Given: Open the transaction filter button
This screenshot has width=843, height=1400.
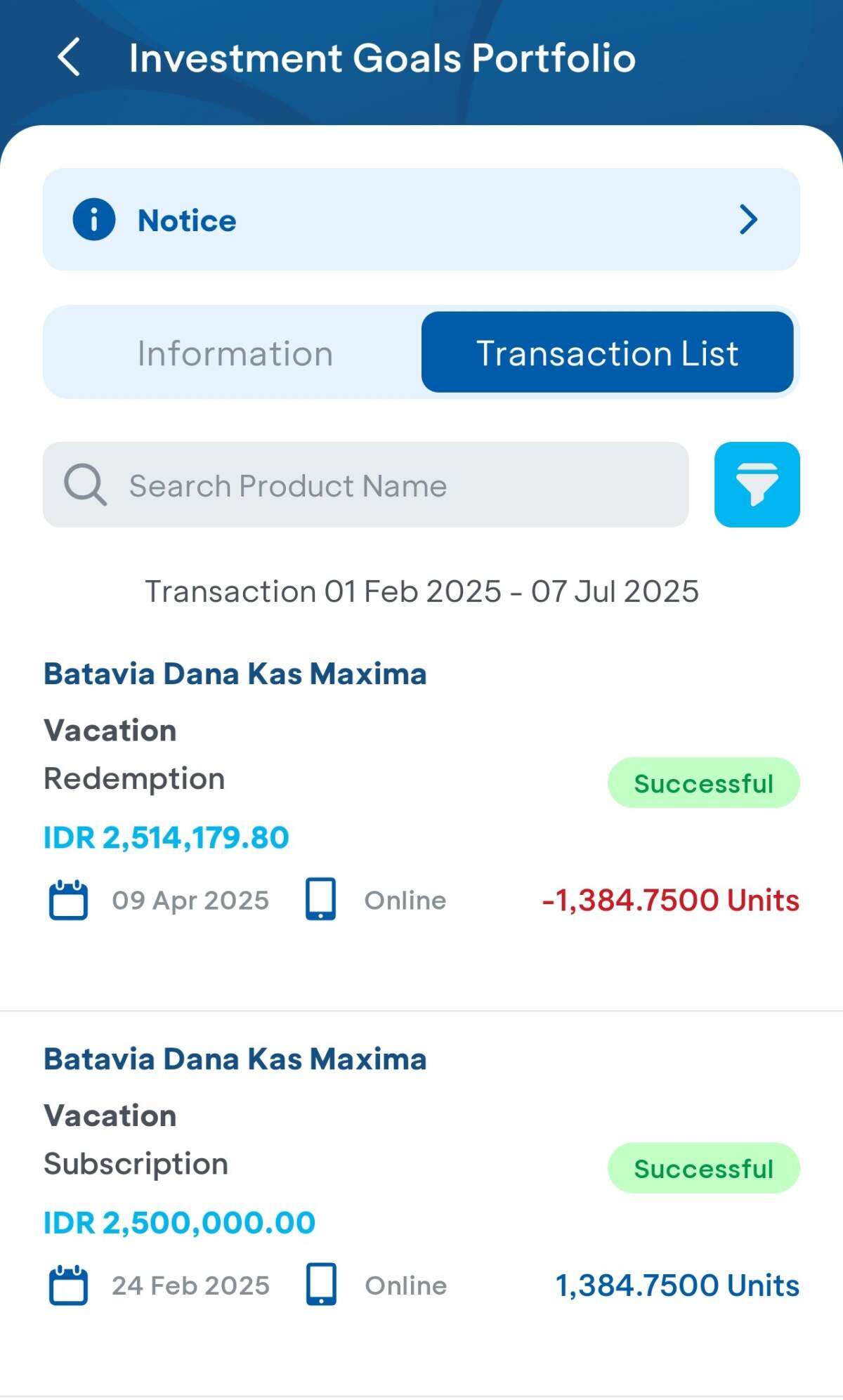Looking at the screenshot, I should [757, 485].
